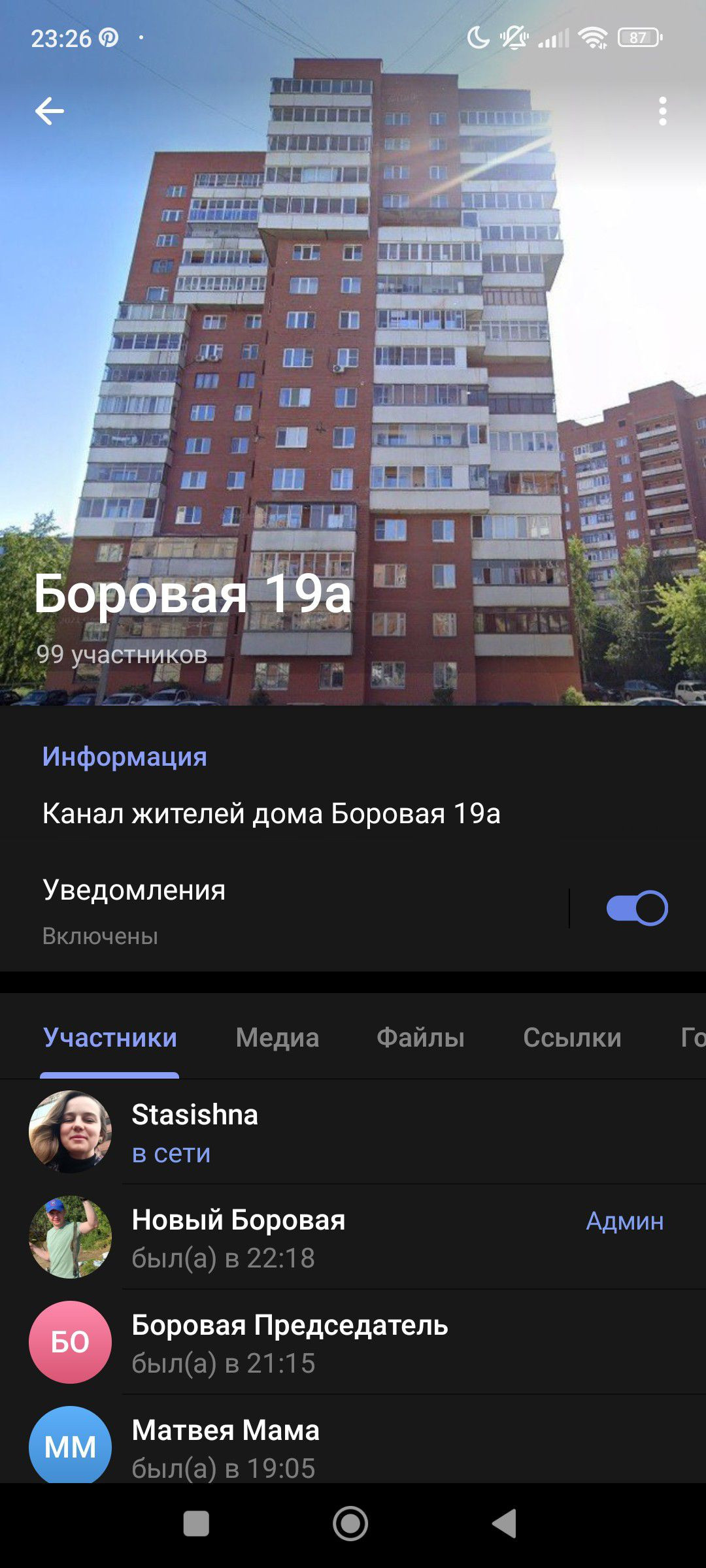The image size is (706, 1568).
Task: Switch to the Файлы tab
Action: [x=420, y=1037]
